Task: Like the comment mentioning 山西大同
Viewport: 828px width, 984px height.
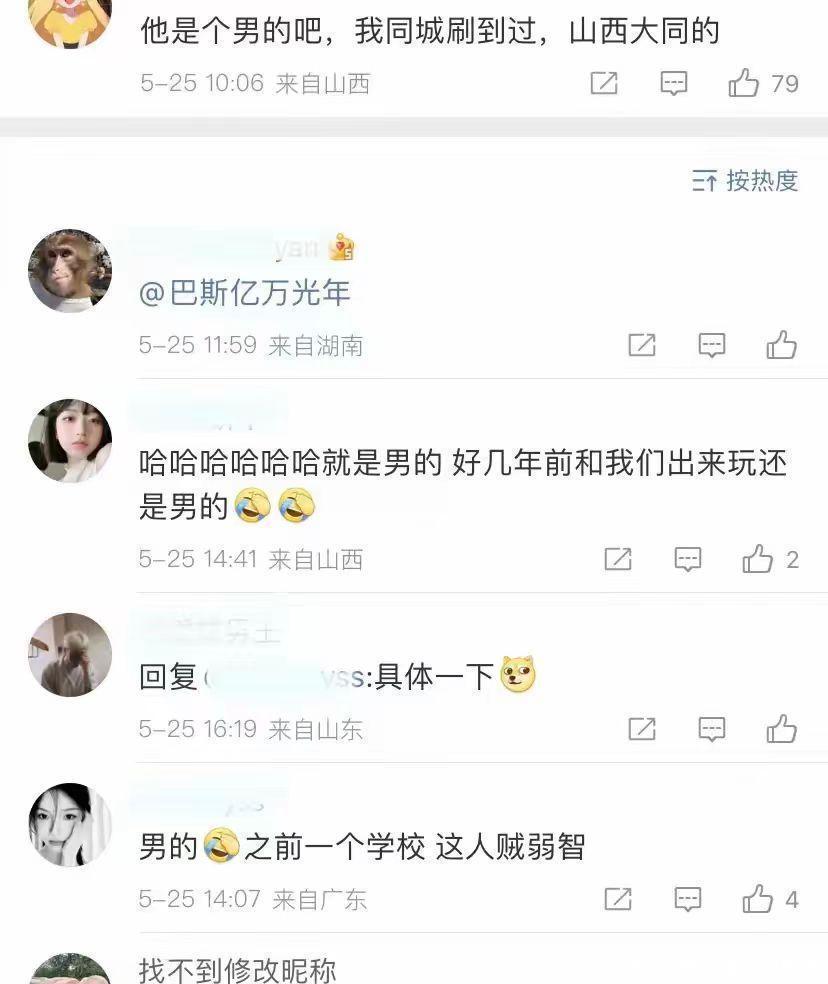Action: 744,83
